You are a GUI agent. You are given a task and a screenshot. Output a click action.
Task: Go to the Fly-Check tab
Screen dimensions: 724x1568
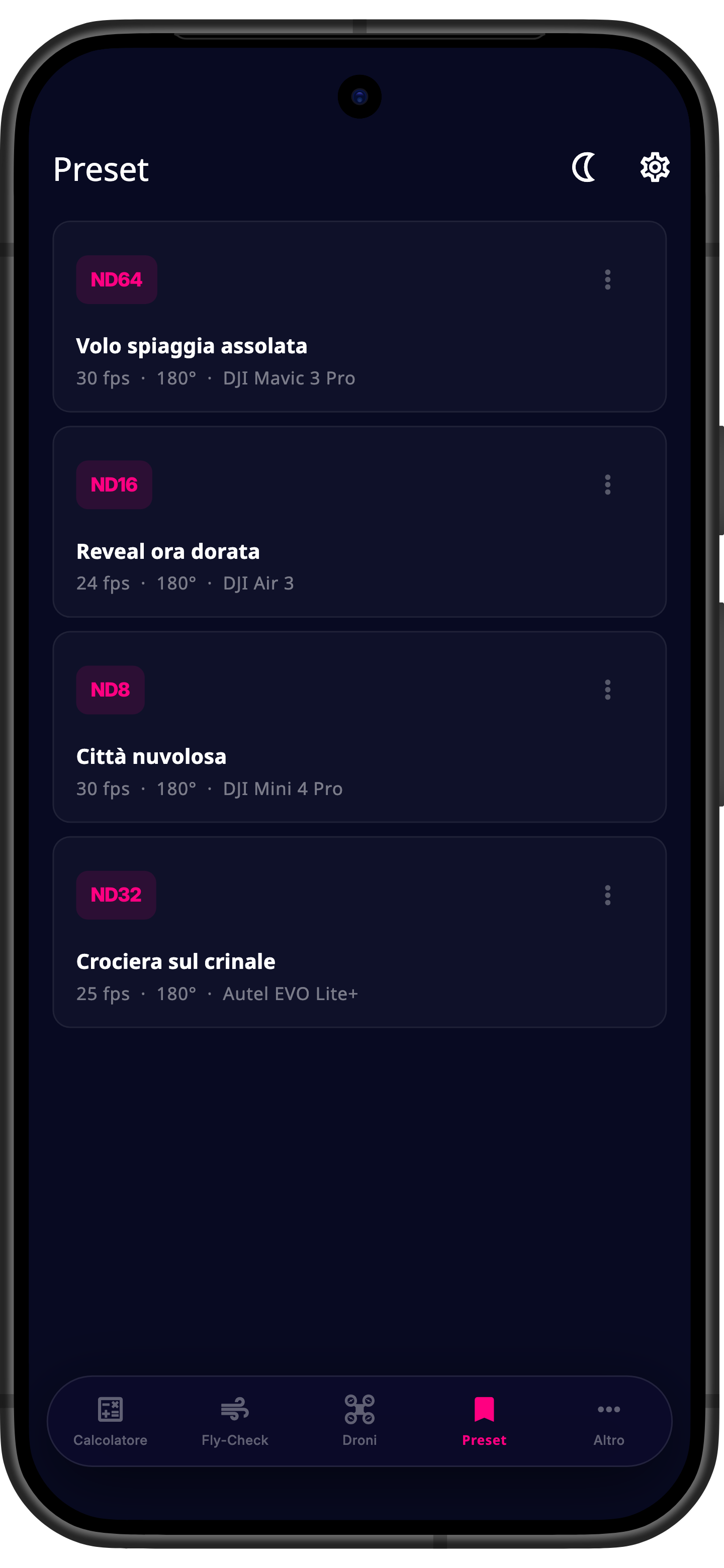tap(235, 1421)
